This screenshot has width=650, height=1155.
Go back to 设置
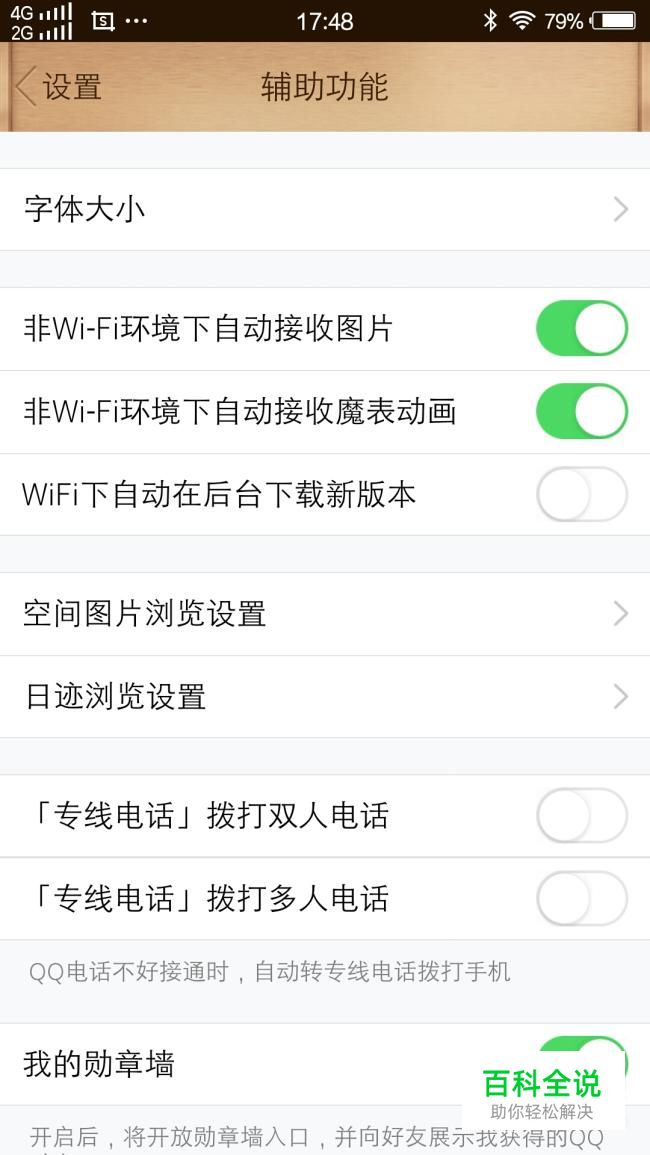tap(59, 86)
